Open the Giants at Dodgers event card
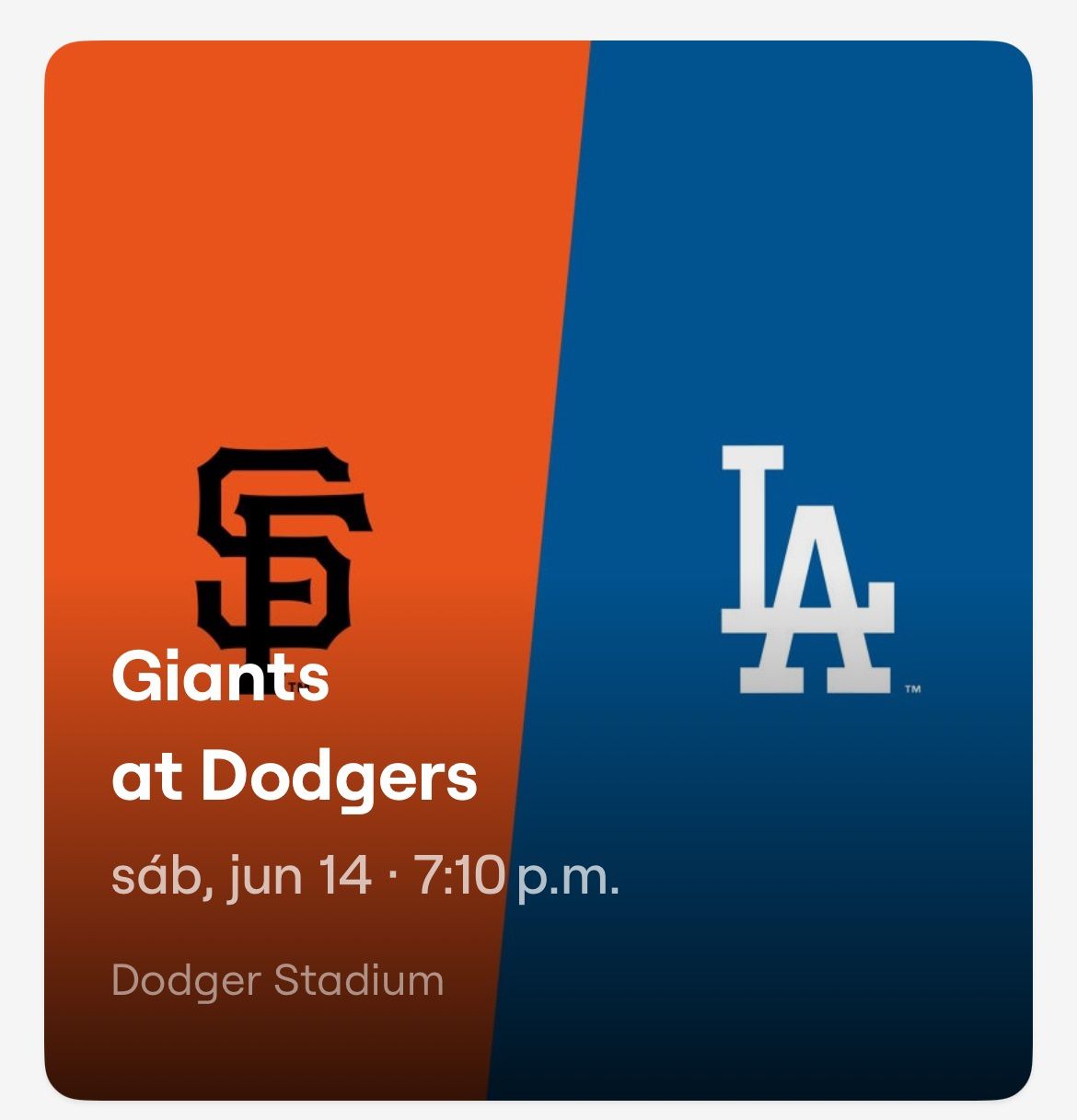Viewport: 1077px width, 1120px height. pos(538,571)
